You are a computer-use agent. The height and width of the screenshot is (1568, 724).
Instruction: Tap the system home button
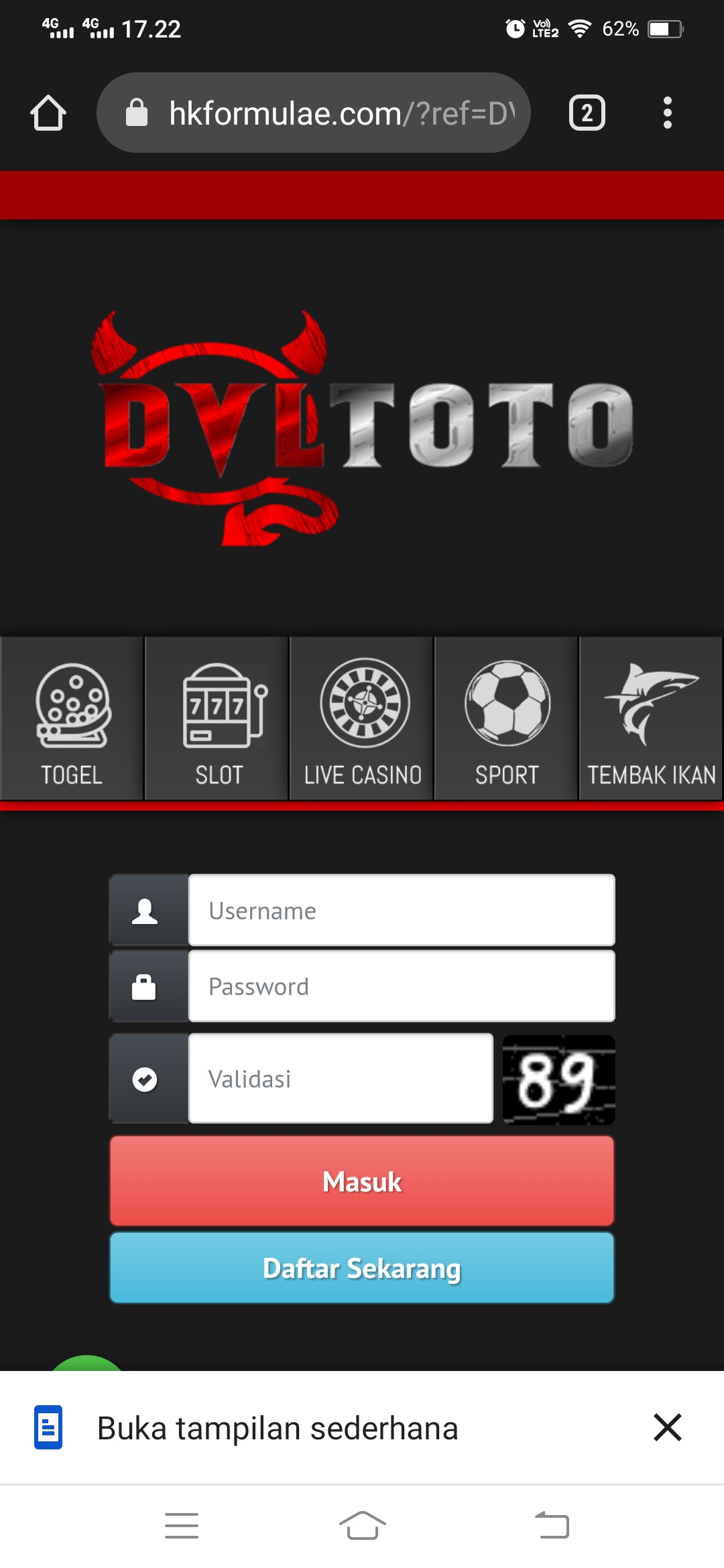coord(362,1526)
